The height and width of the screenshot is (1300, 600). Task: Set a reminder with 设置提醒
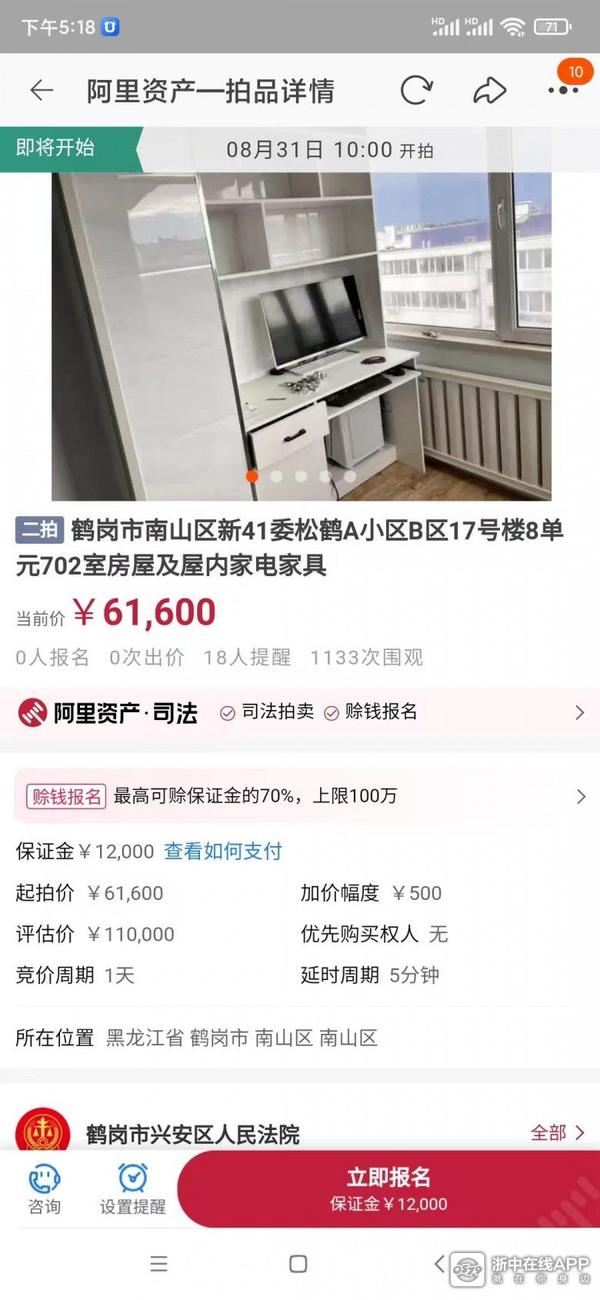tap(132, 1188)
